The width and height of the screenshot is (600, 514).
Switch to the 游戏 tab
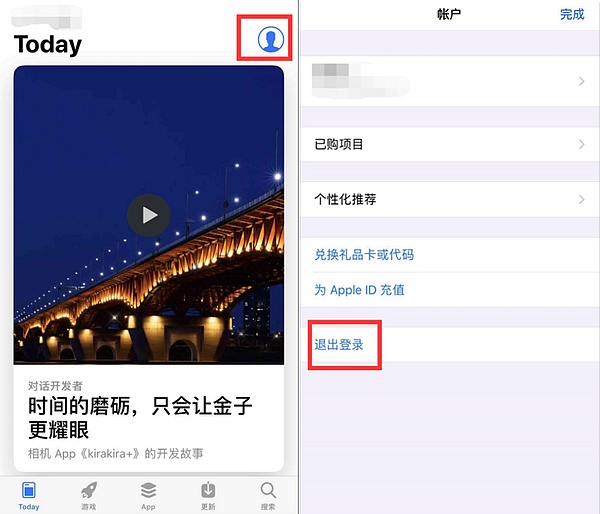tap(88, 494)
